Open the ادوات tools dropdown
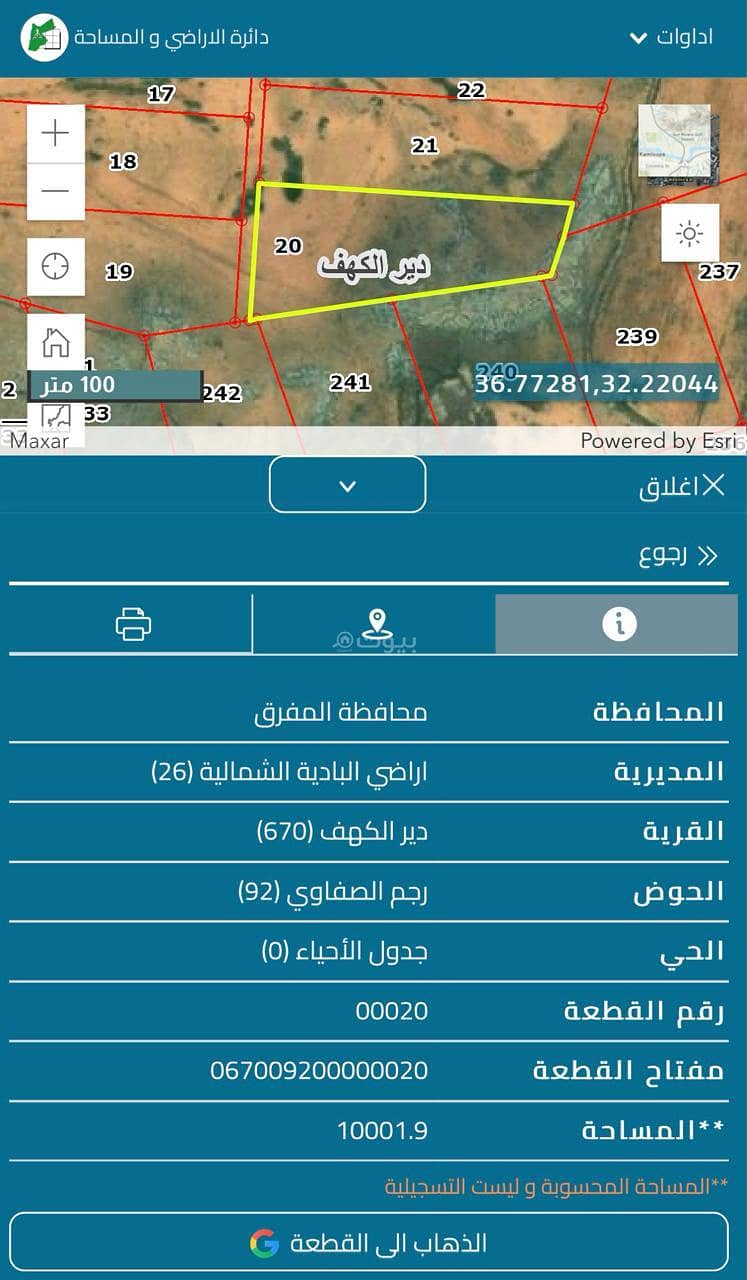The height and width of the screenshot is (1280, 747). [x=672, y=38]
